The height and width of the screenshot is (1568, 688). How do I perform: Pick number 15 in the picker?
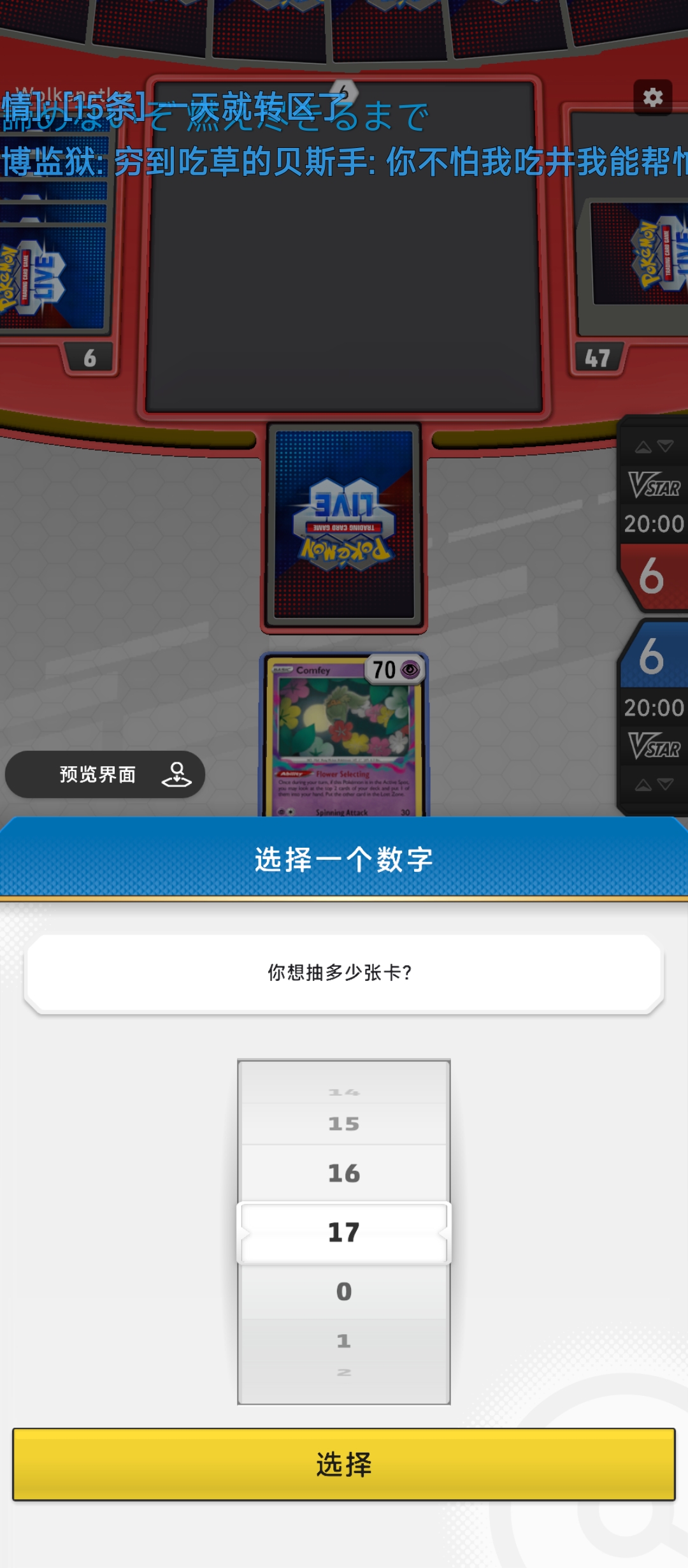pos(344,1124)
